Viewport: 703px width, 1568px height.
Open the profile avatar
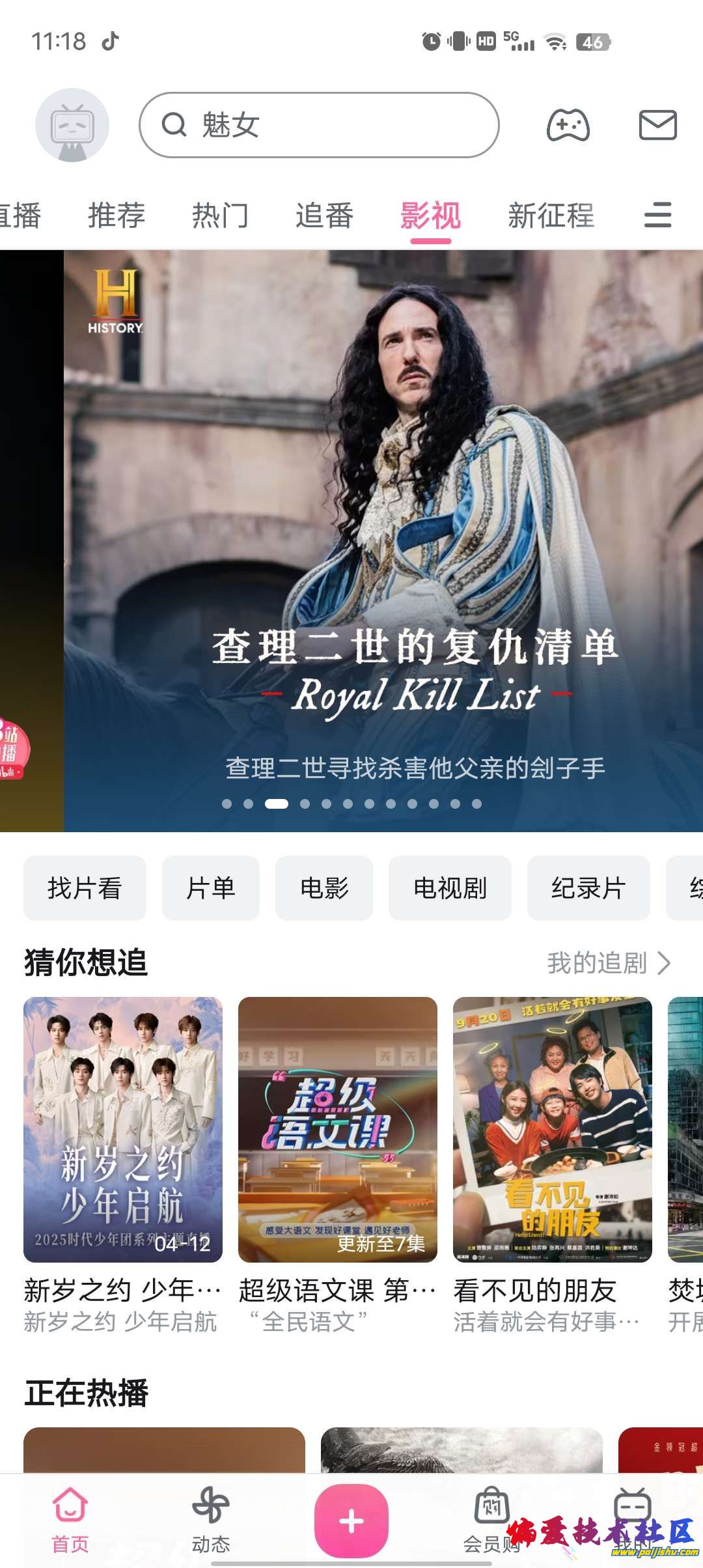point(72,125)
